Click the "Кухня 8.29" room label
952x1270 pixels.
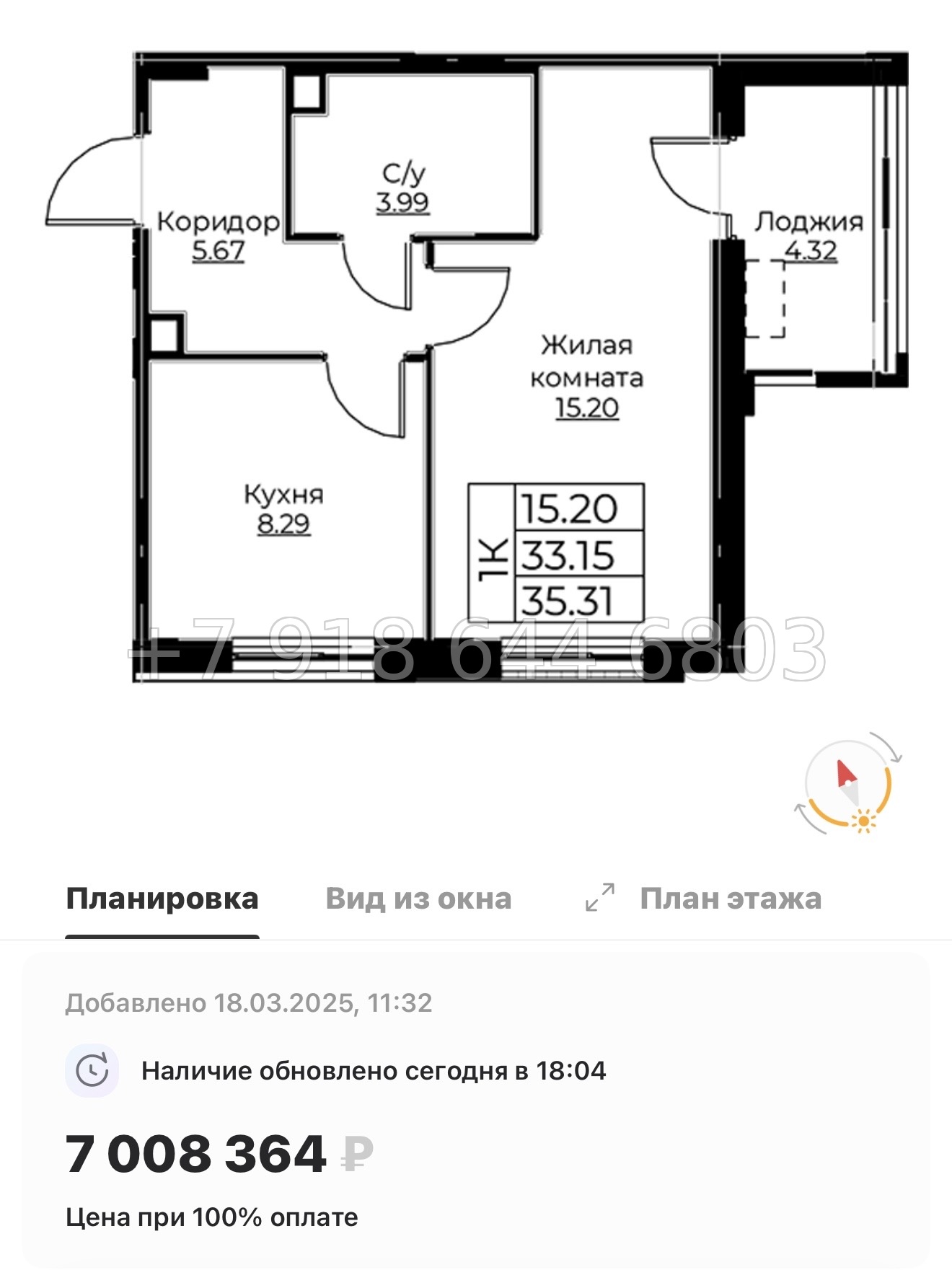tap(284, 509)
